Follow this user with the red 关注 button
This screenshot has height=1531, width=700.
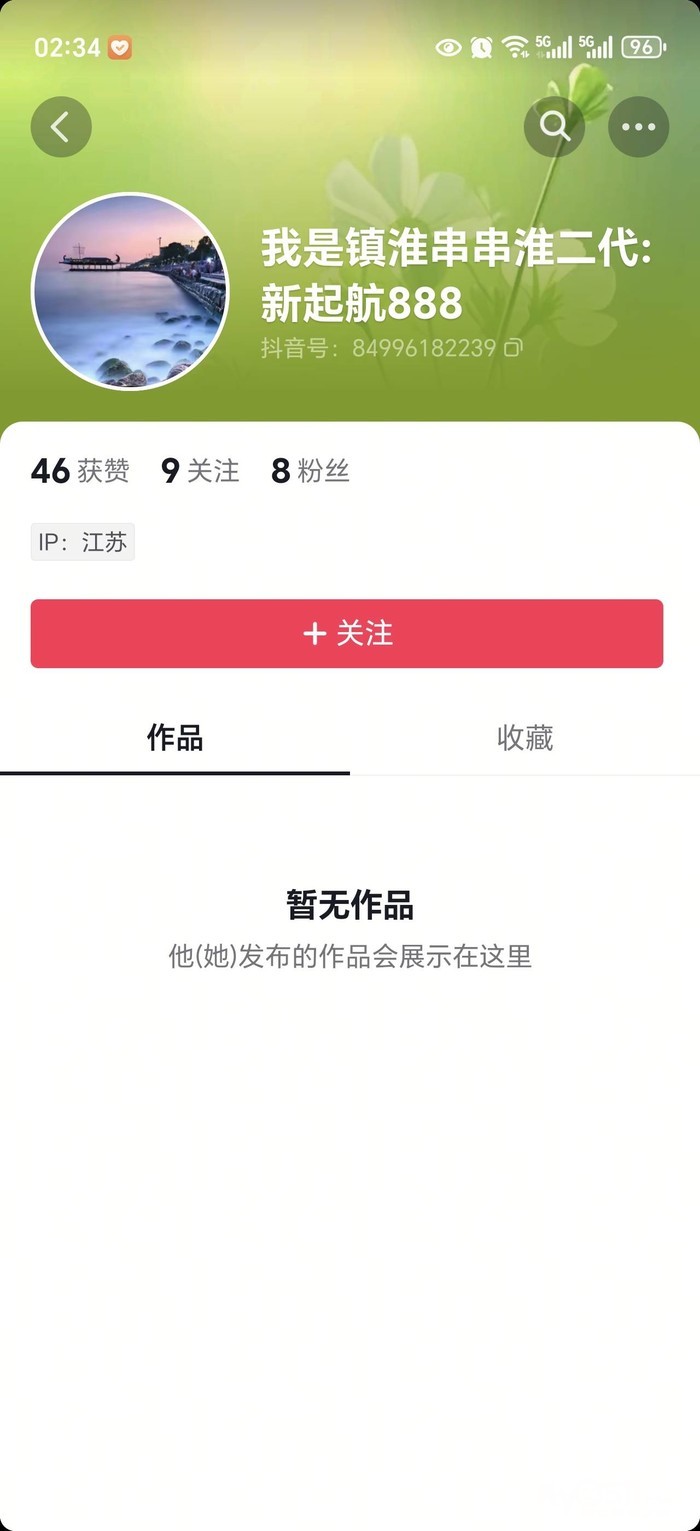click(347, 633)
